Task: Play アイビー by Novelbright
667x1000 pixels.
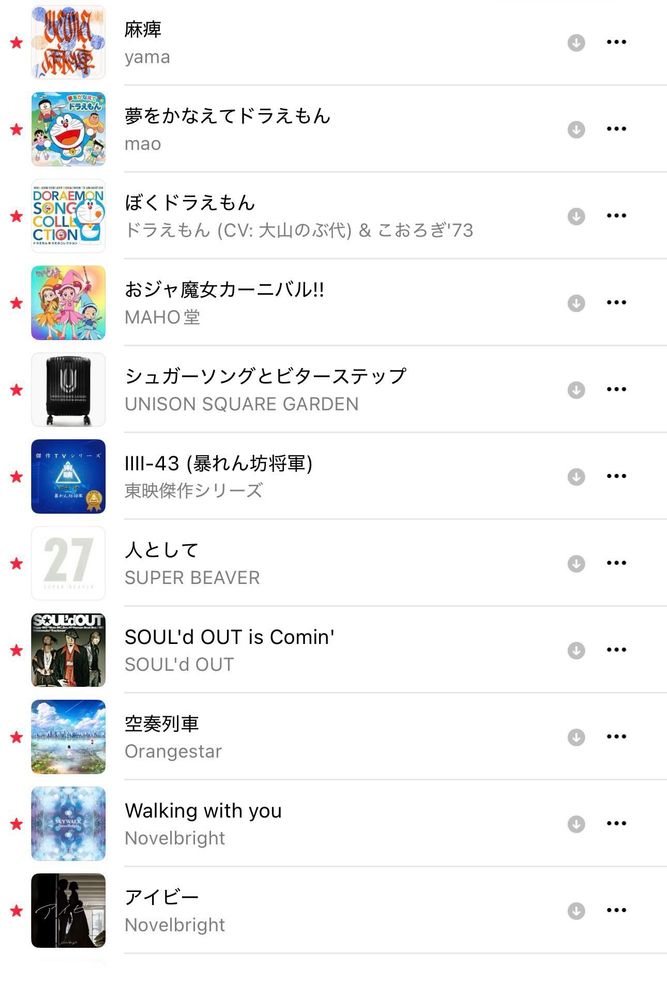Action: tap(162, 897)
